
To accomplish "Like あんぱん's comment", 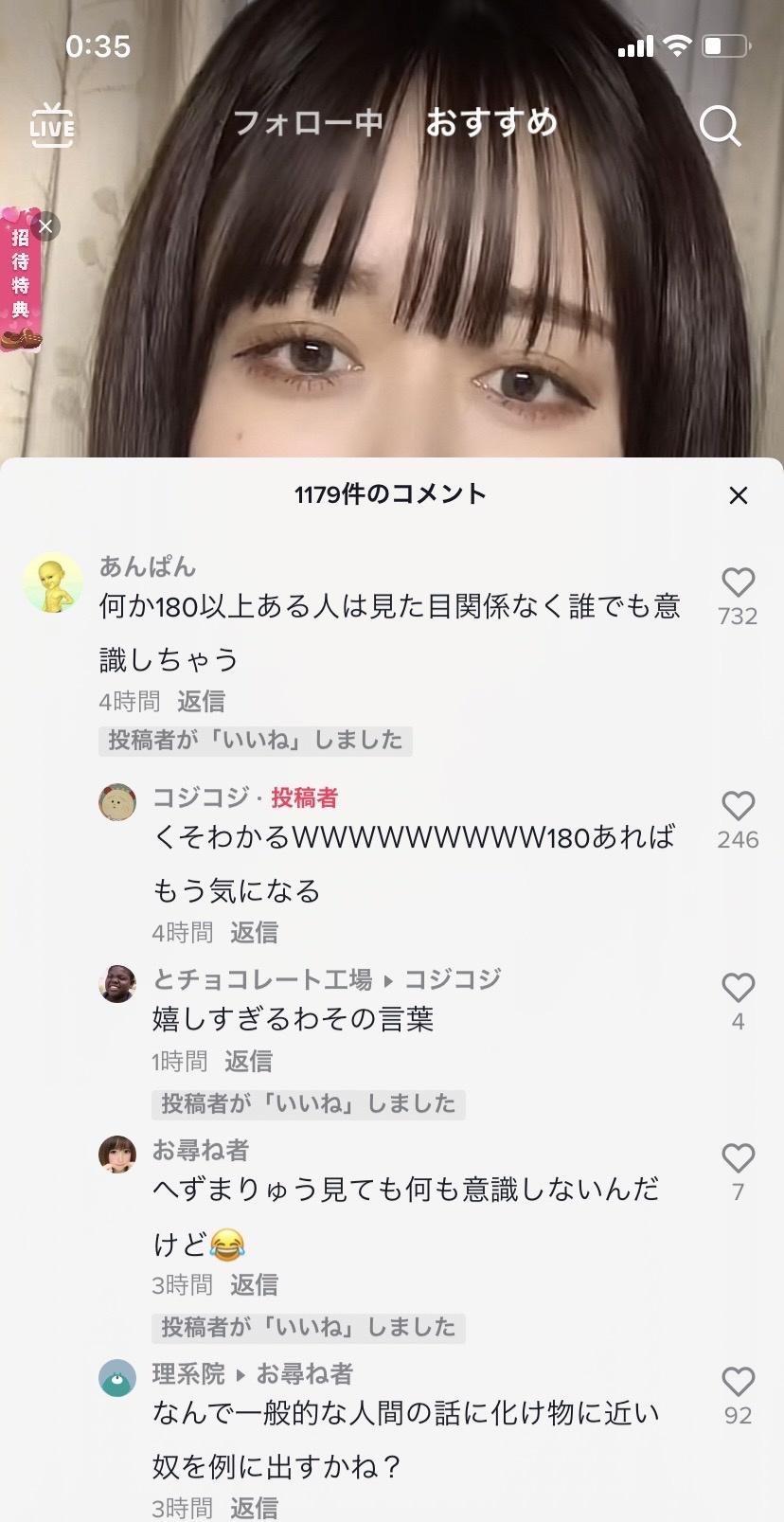I will pos(738,583).
